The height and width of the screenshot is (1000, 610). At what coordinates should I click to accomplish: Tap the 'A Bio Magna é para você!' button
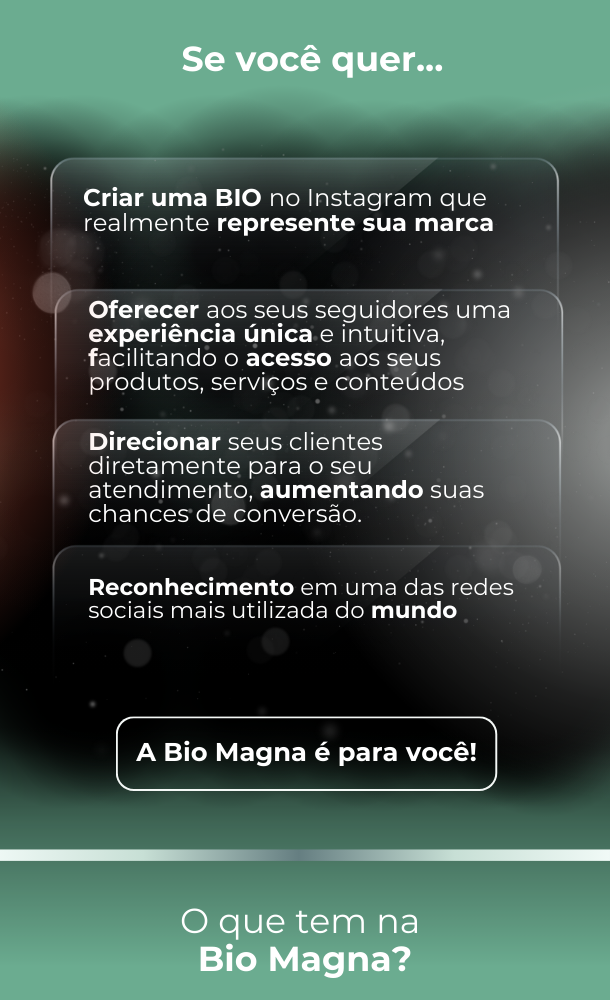tap(306, 753)
